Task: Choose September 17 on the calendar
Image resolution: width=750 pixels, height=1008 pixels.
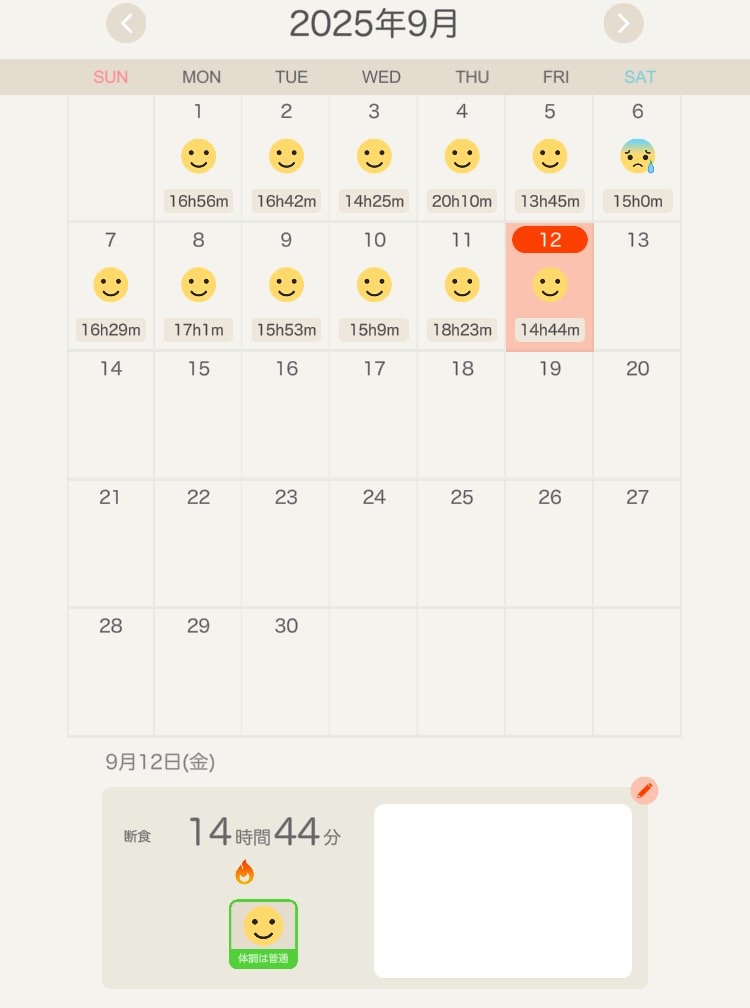Action: point(374,414)
